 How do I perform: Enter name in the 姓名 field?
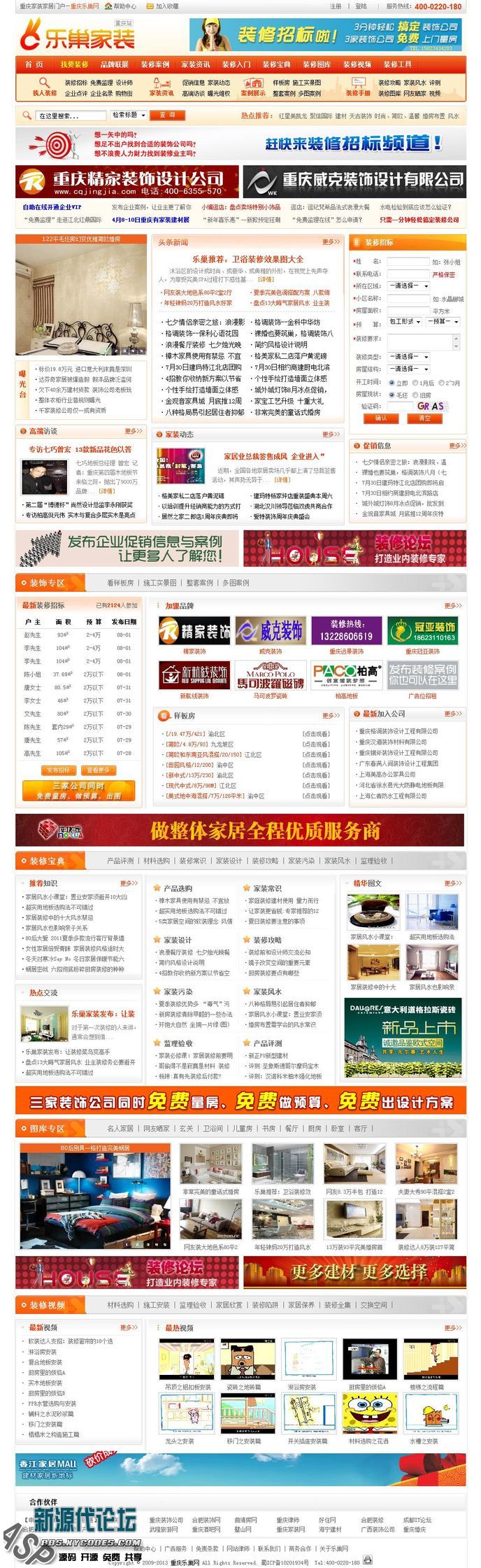coord(408,262)
